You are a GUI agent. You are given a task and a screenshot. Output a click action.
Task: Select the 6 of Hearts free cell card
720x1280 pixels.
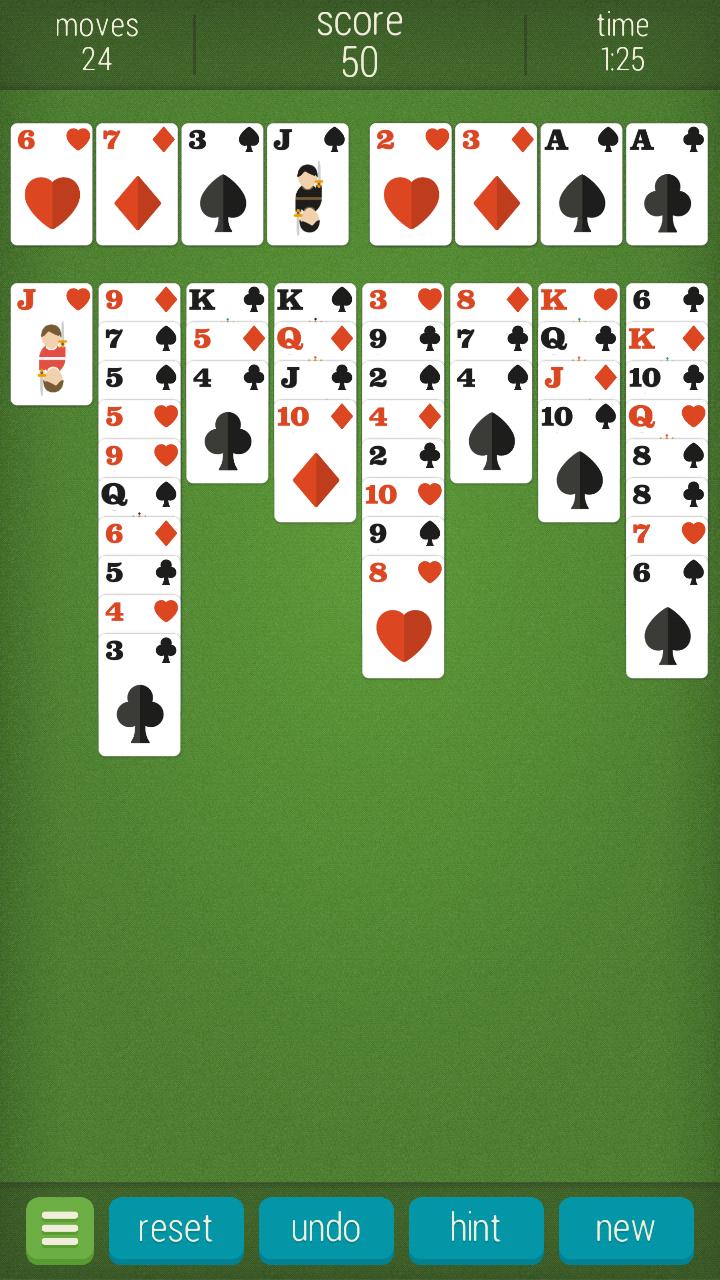[x=50, y=183]
